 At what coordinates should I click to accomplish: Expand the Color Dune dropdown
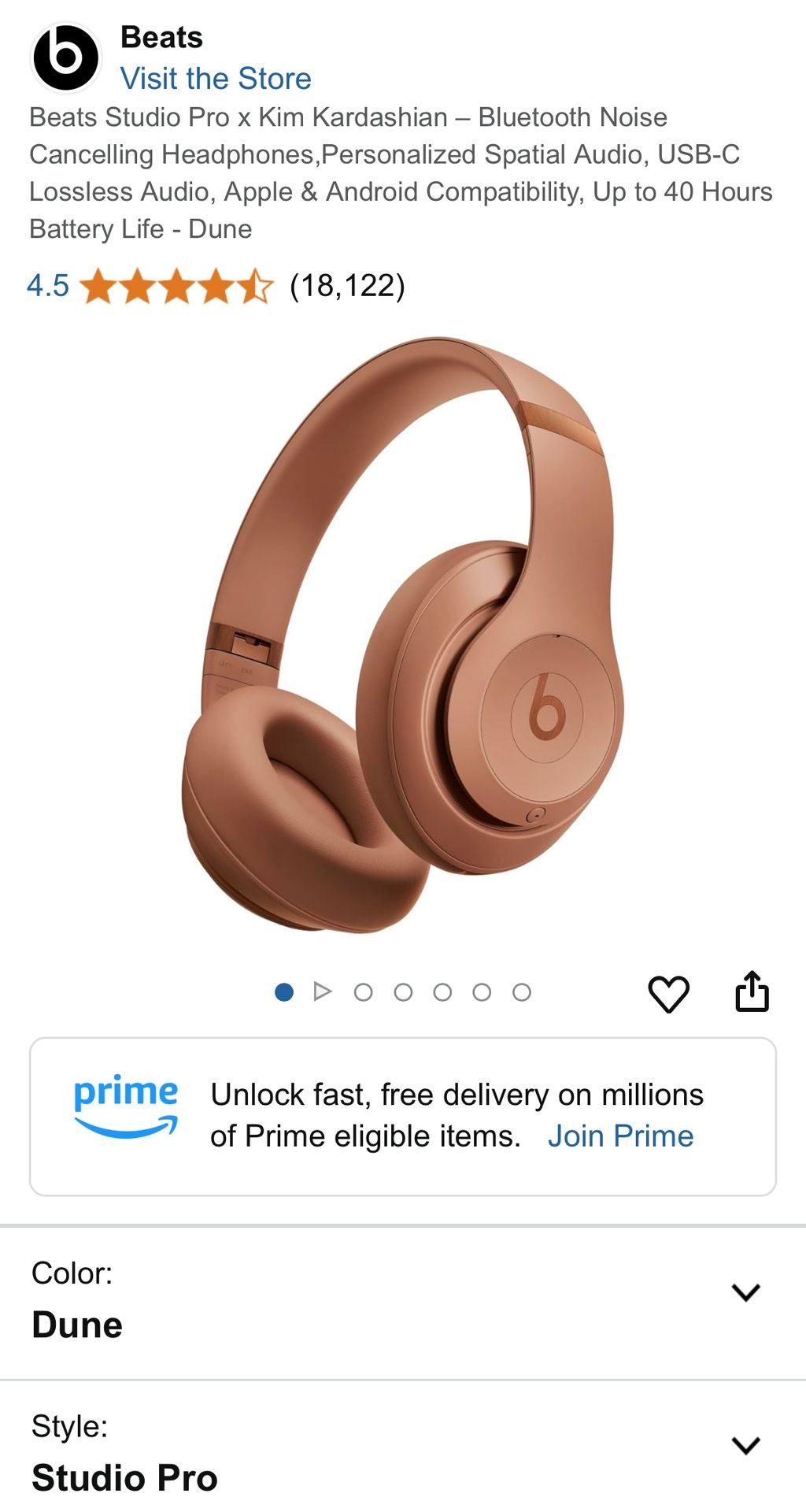403,1303
